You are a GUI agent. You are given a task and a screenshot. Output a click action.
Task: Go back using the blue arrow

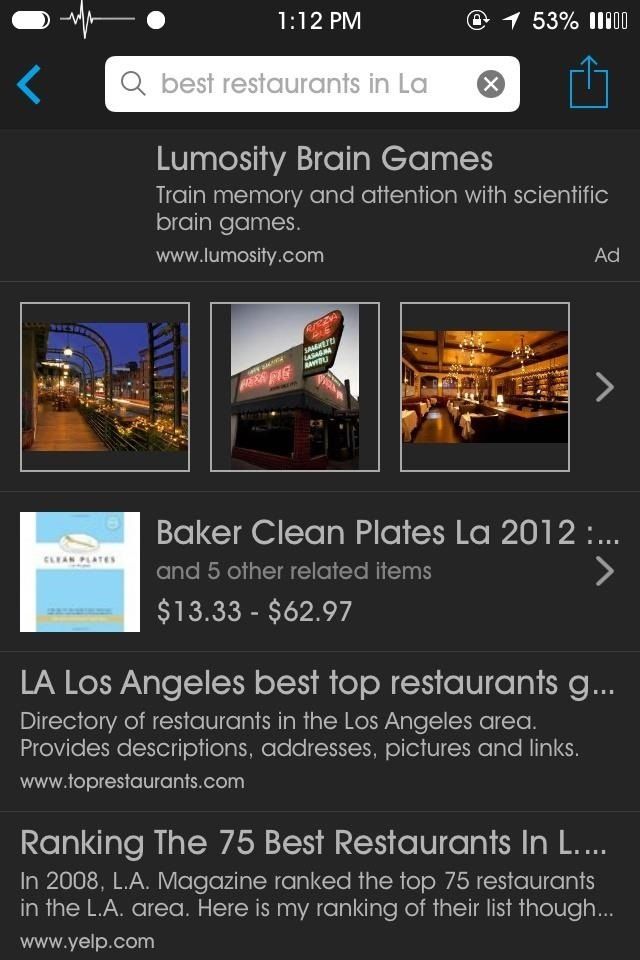click(29, 85)
